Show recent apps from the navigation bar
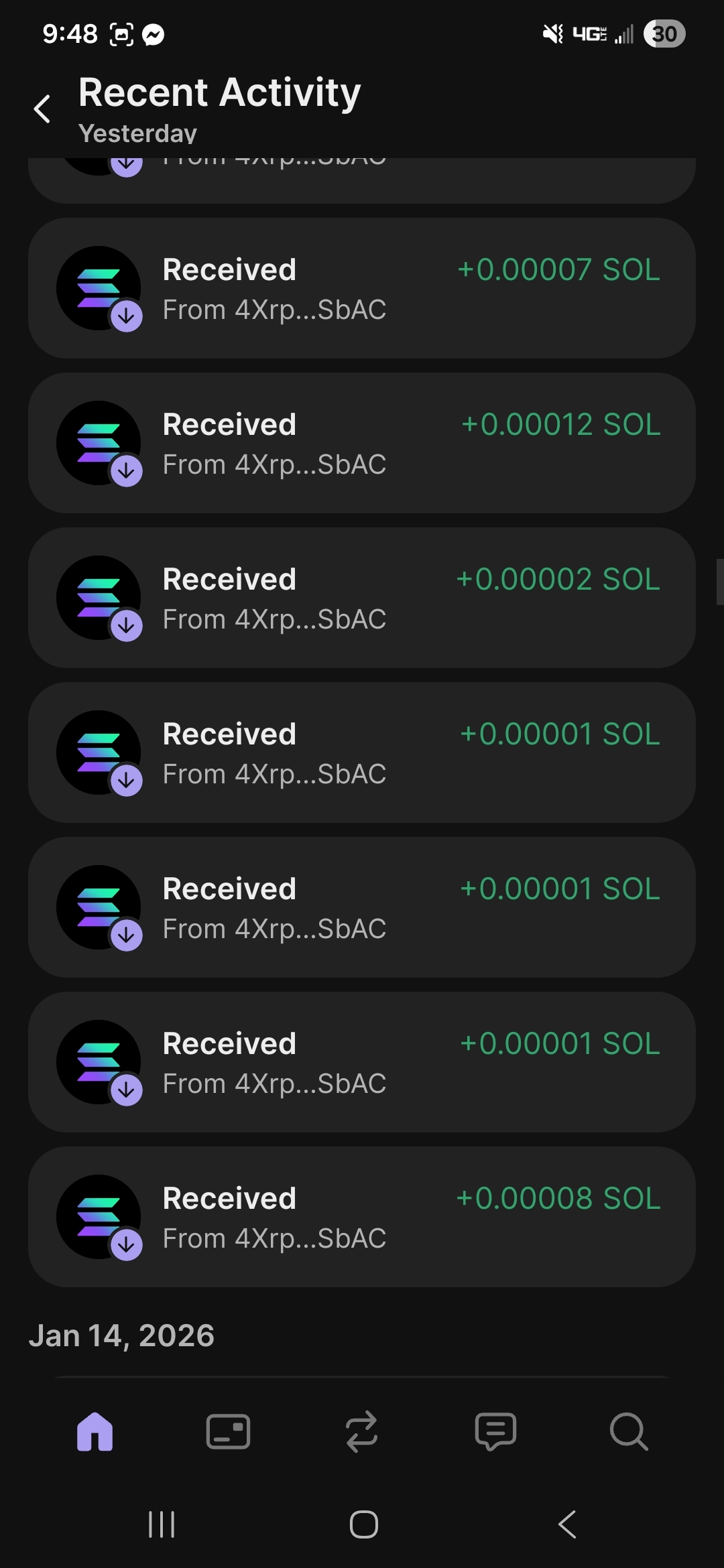724x1568 pixels. pyautogui.click(x=162, y=1524)
